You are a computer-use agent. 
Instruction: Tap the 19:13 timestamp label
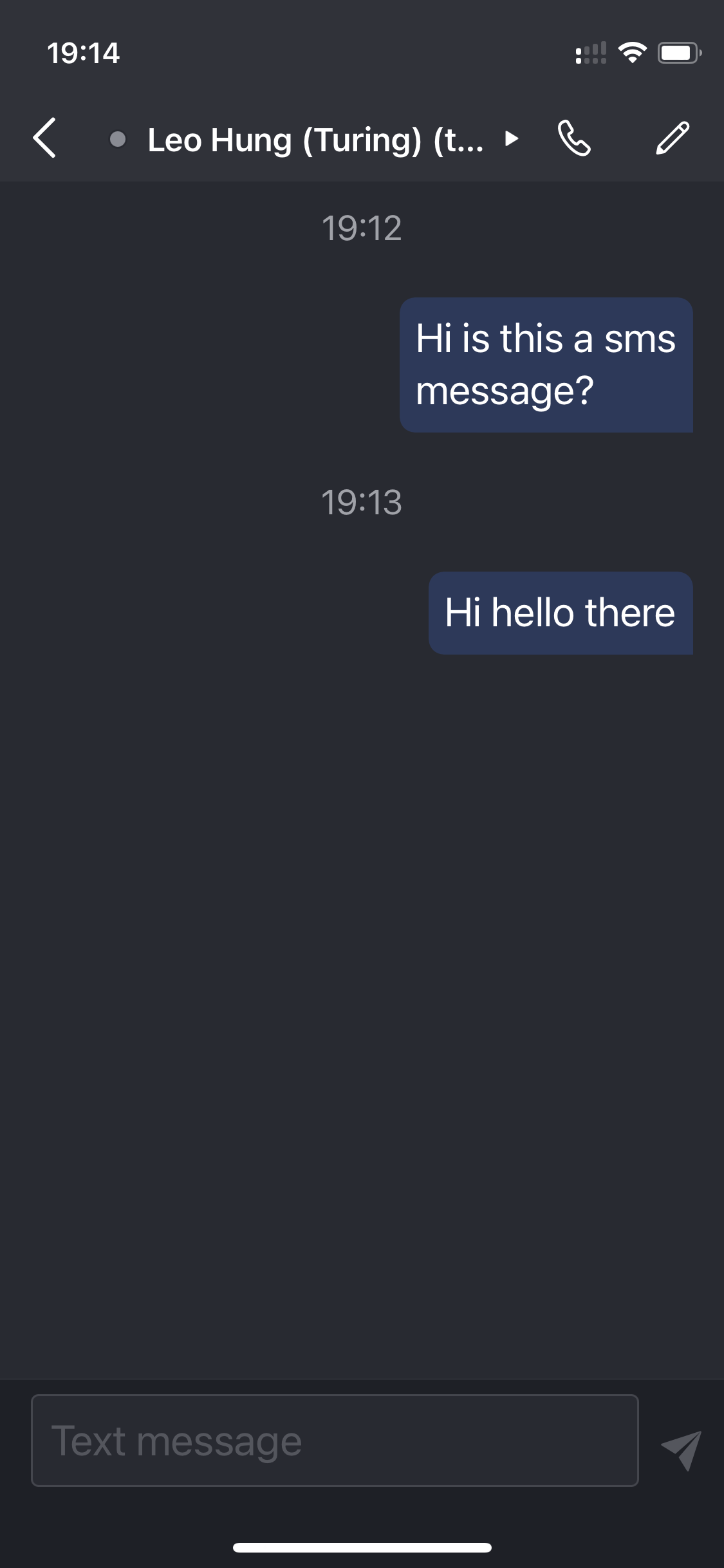pos(362,501)
